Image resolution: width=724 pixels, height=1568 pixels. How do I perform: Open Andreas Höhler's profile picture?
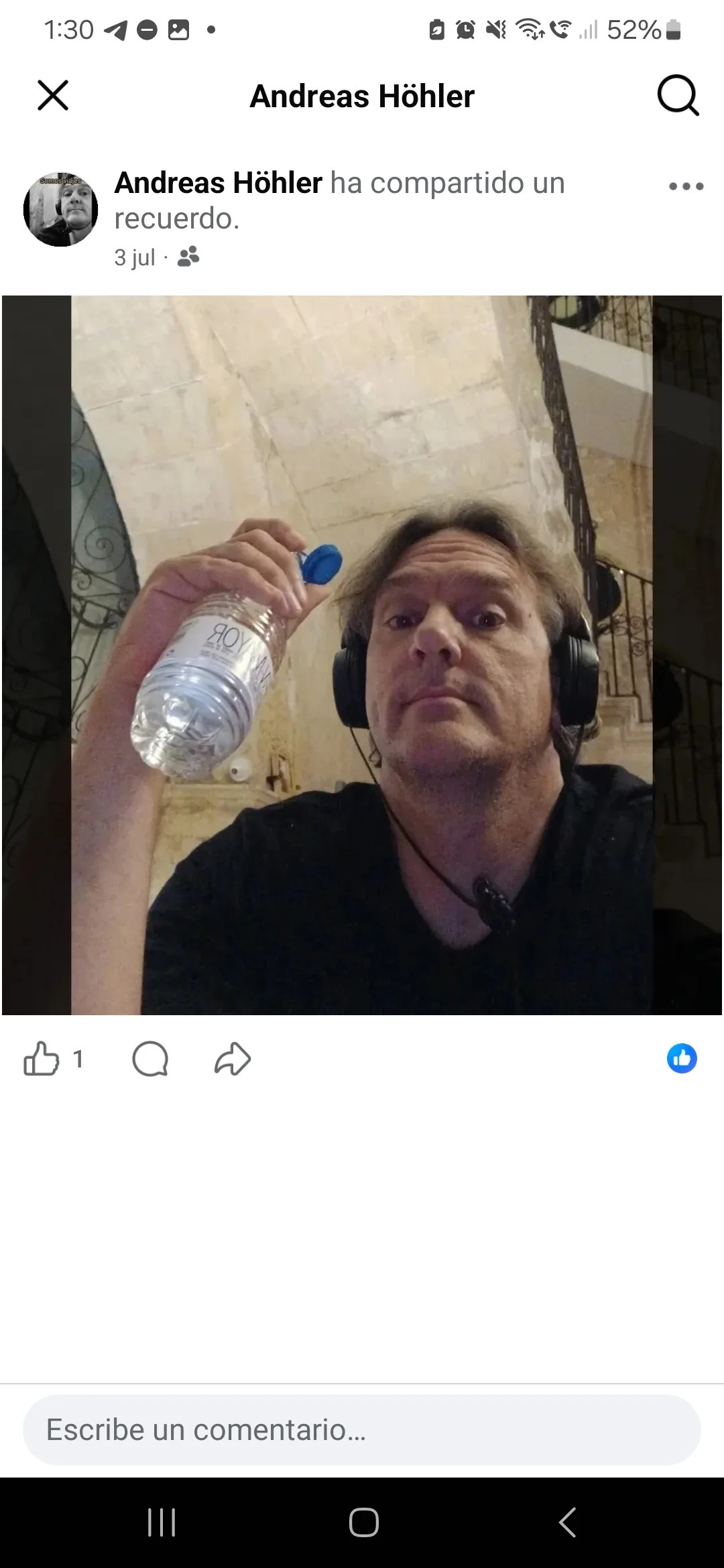click(60, 209)
